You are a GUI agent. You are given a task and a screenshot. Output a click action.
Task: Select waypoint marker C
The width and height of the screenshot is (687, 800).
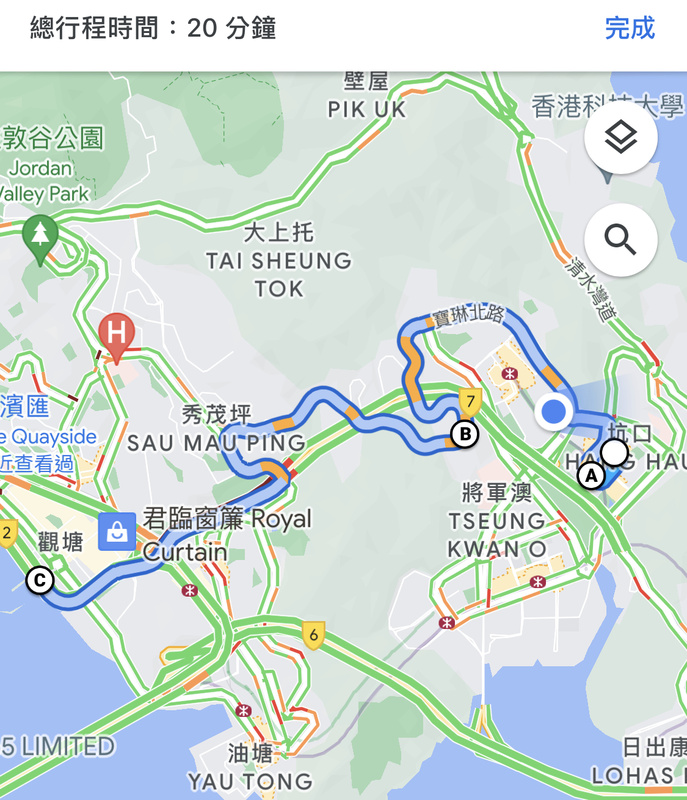39,580
